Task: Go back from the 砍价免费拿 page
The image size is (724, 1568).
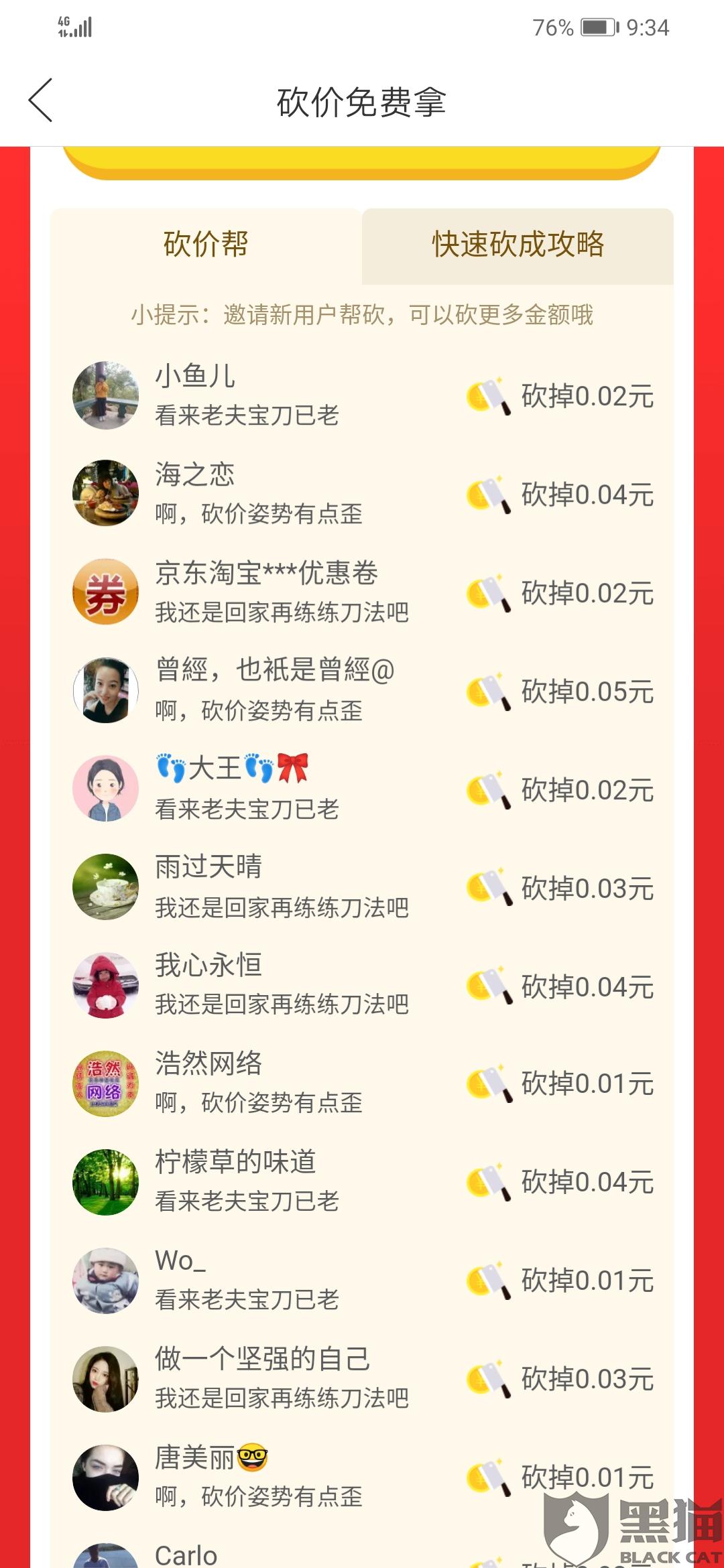Action: 41,101
